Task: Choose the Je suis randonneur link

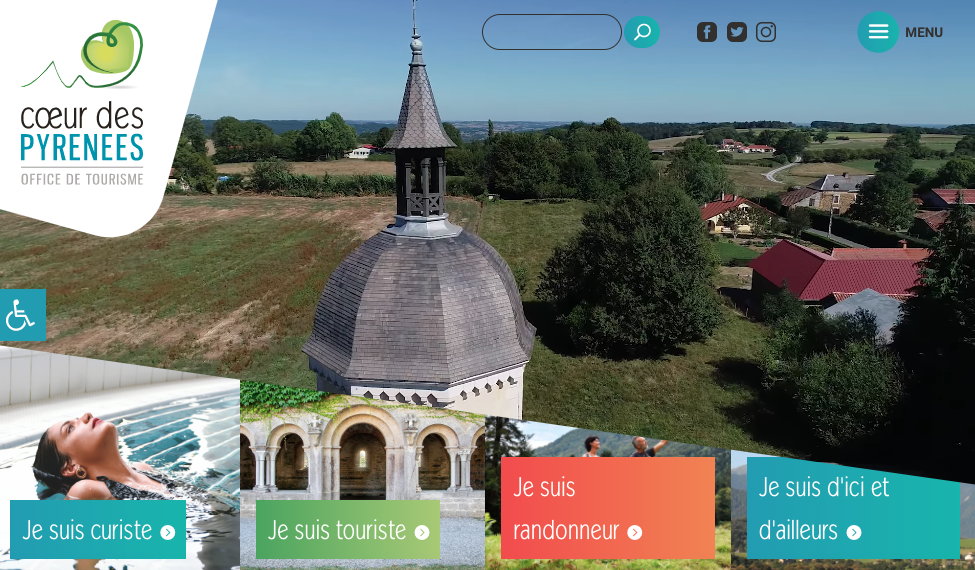Action: (607, 509)
